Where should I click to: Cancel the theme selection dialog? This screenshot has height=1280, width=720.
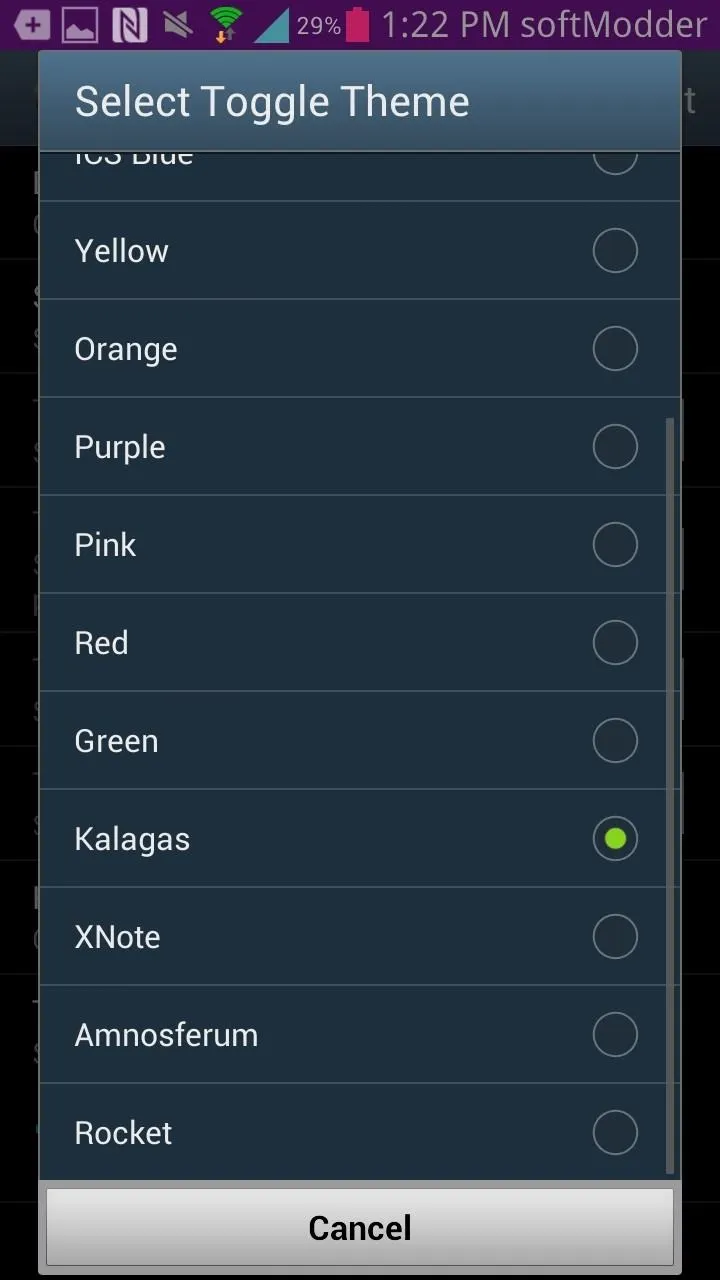(360, 1227)
